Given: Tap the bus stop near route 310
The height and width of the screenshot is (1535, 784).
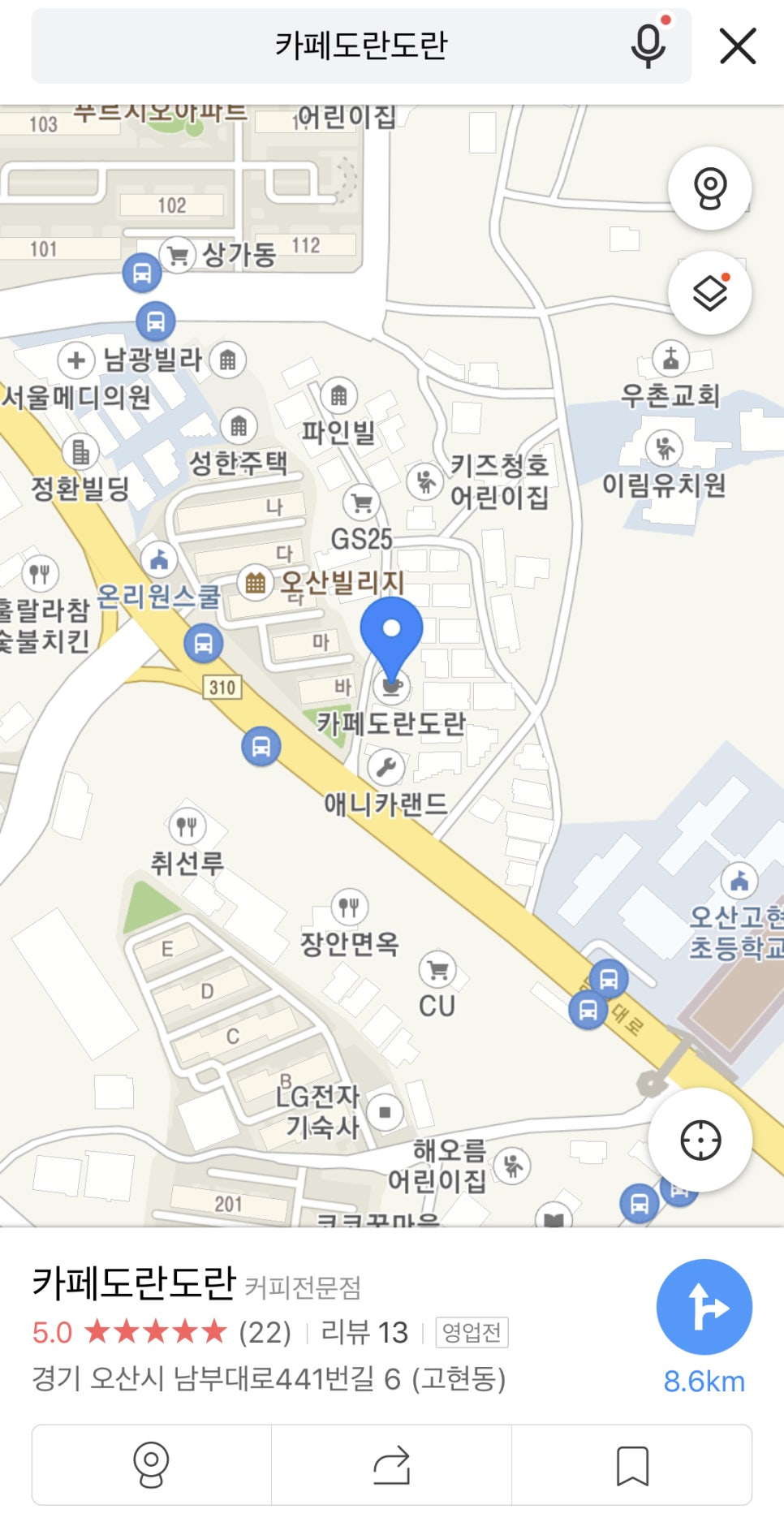Looking at the screenshot, I should coord(203,644).
